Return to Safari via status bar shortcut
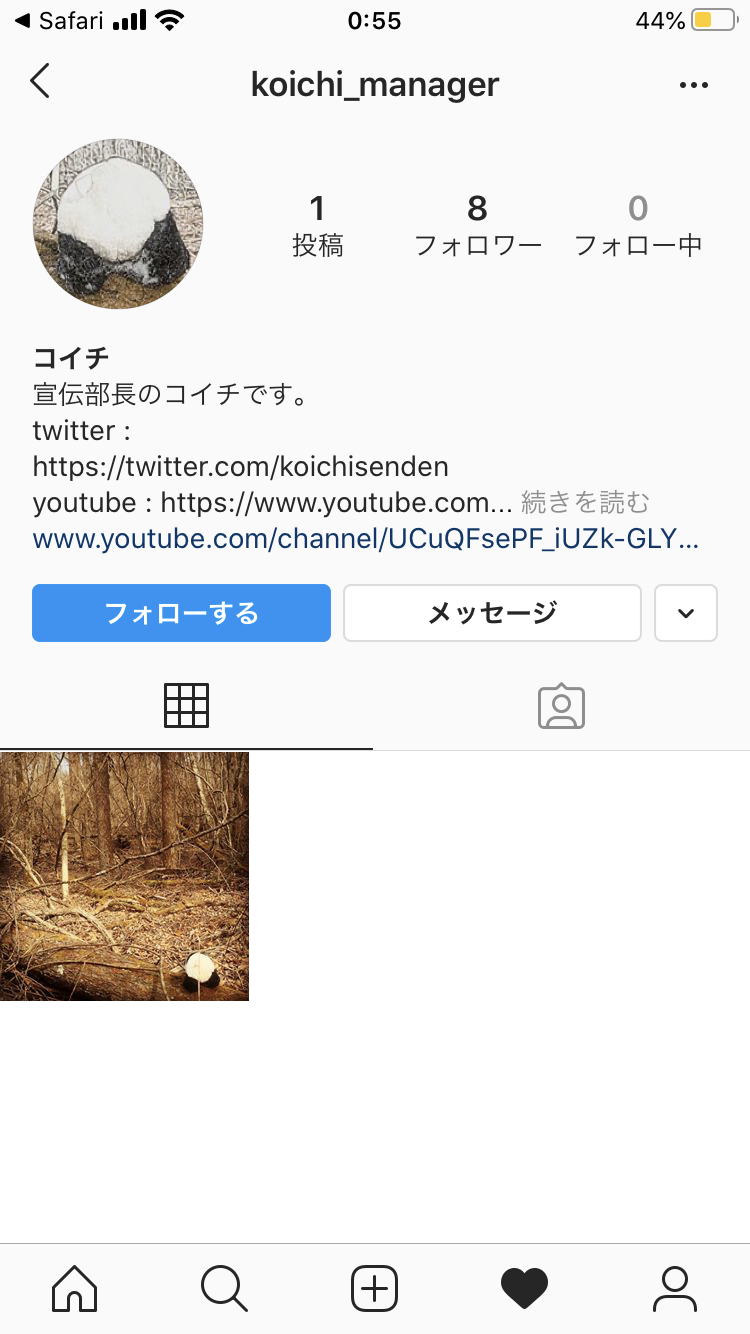 [60, 20]
